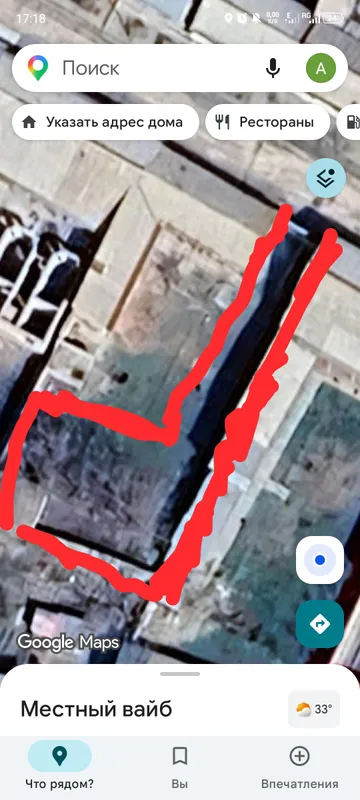Screen dimensions: 360x800
Task: Open the directions button
Action: [320, 624]
